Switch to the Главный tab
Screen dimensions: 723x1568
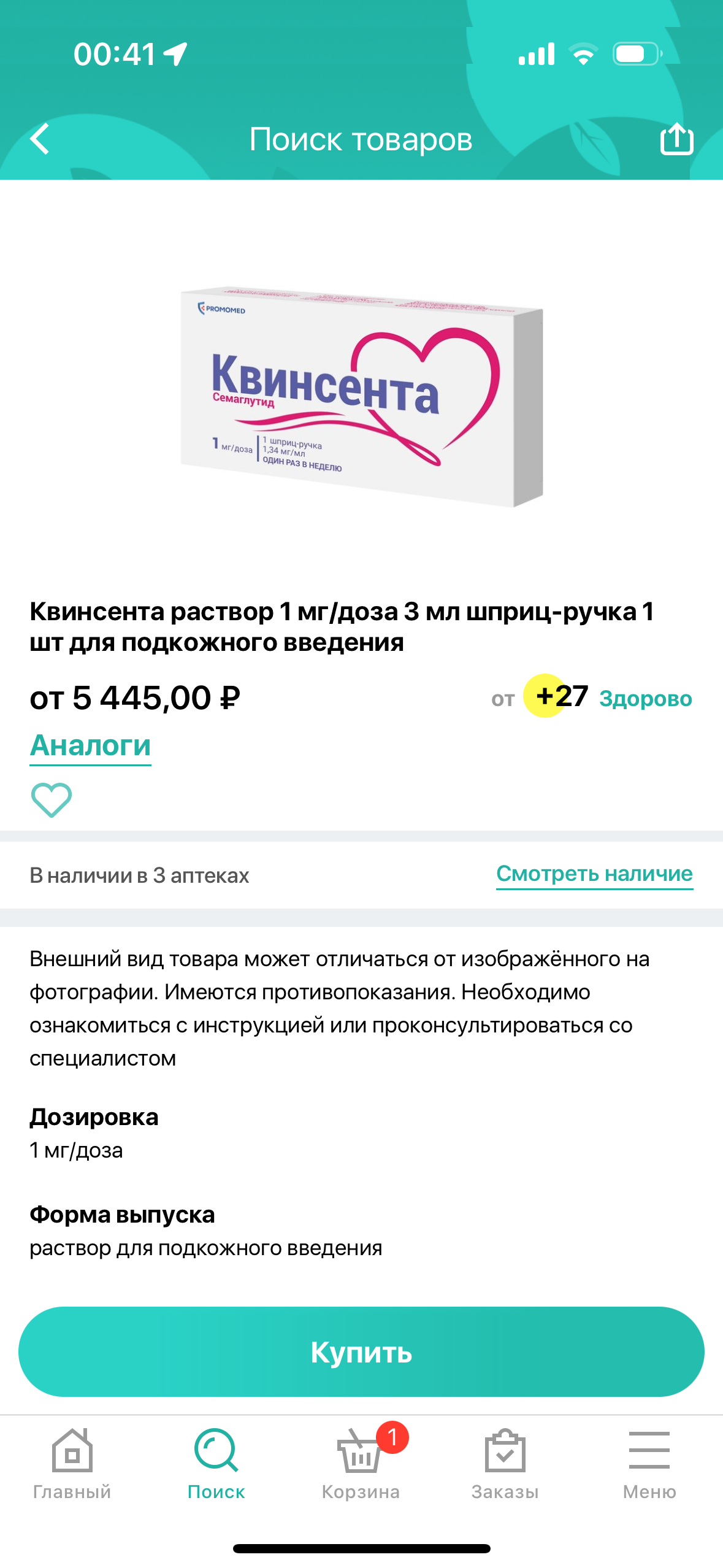pos(72,1464)
